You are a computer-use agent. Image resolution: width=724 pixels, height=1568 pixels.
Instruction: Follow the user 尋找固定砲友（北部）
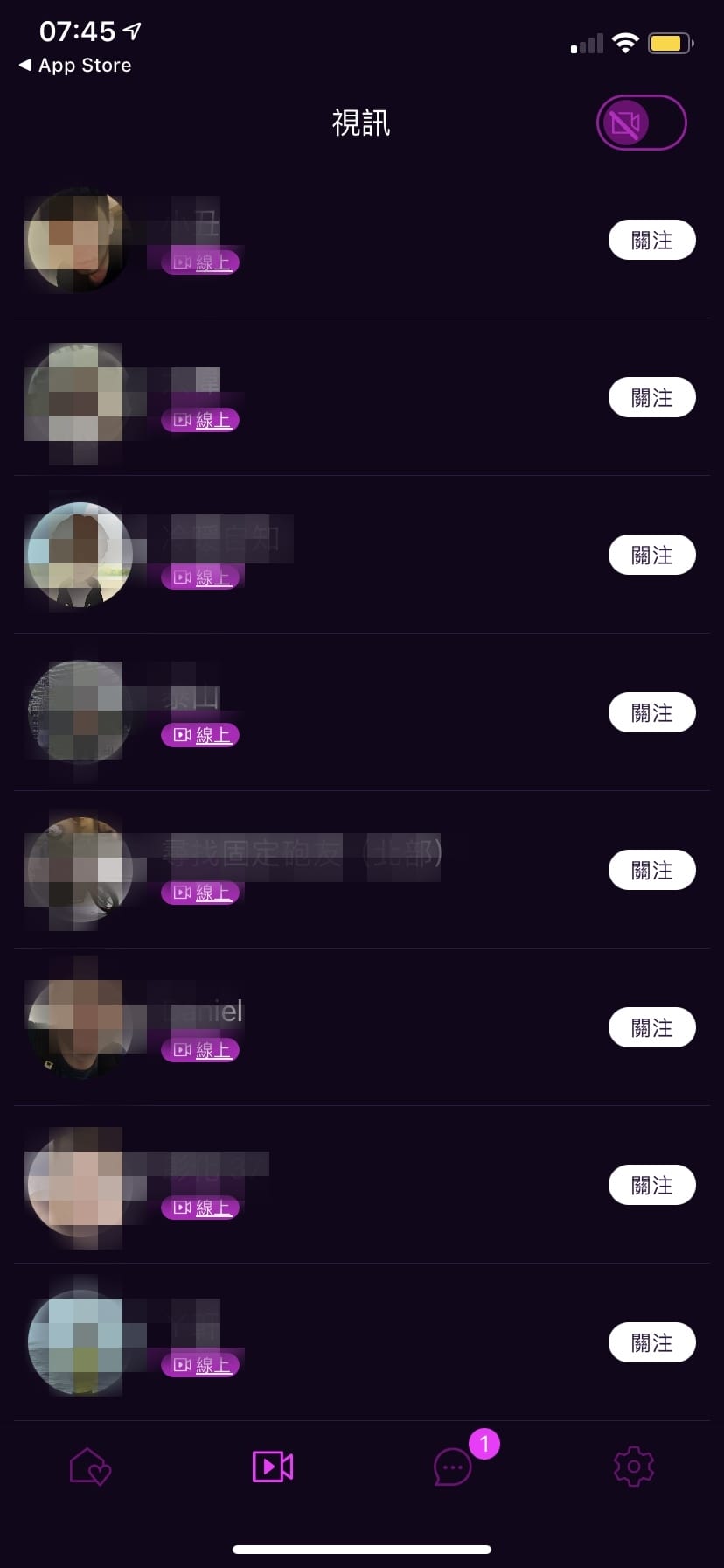(x=651, y=870)
